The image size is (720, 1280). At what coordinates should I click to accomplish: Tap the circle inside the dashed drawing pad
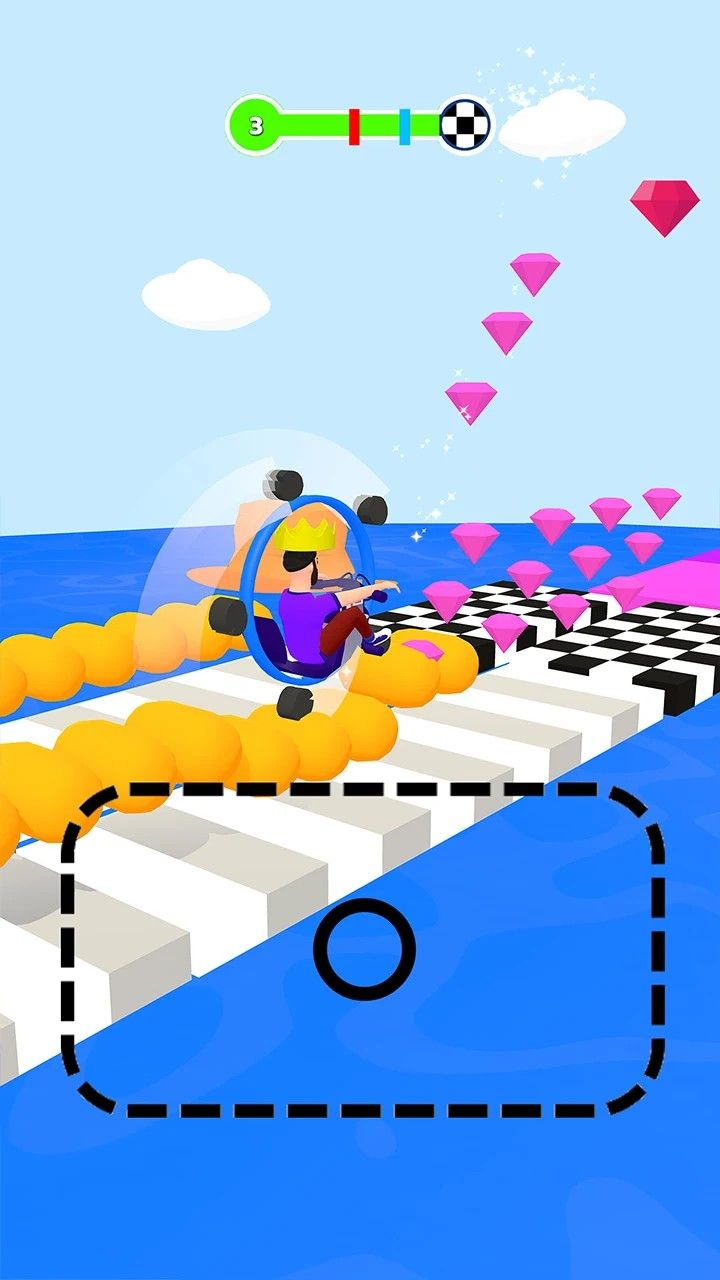364,949
